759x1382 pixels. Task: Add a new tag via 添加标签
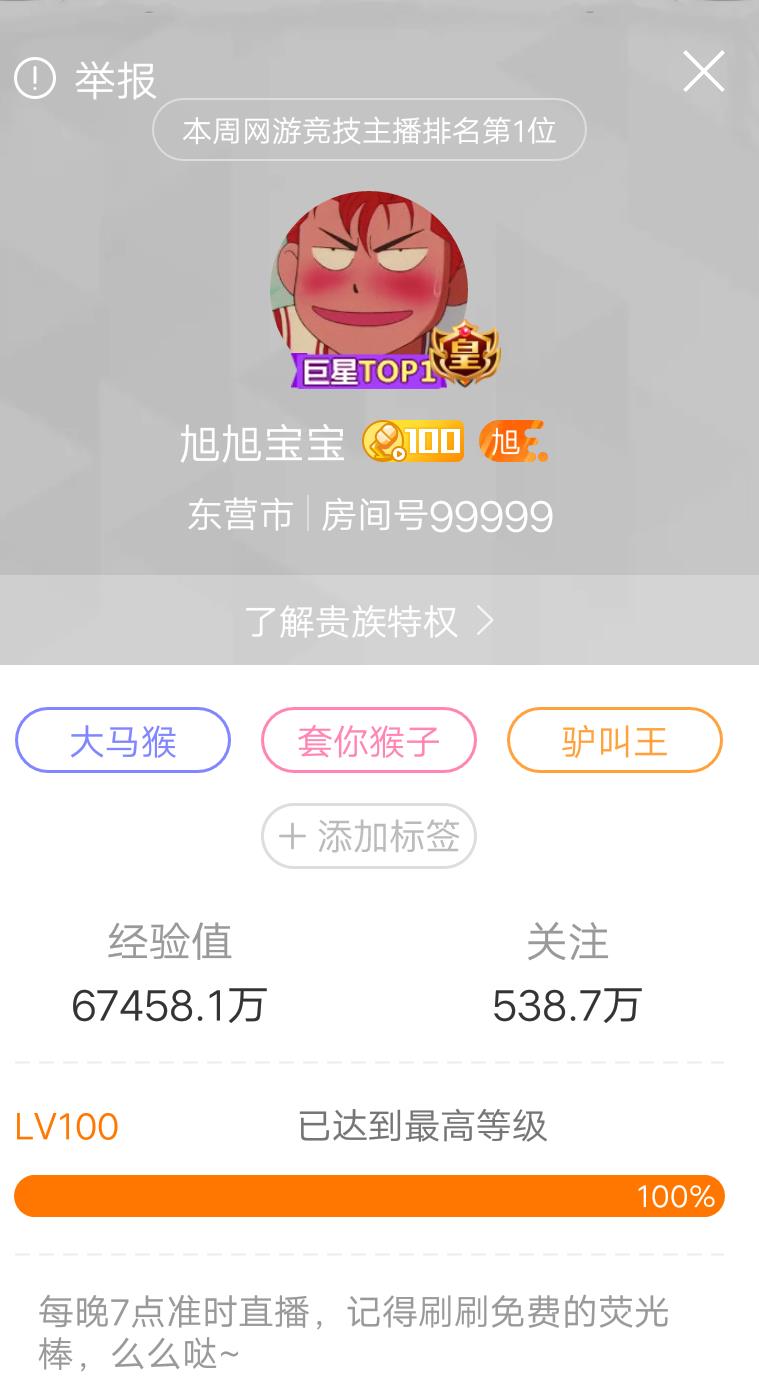[x=369, y=836]
